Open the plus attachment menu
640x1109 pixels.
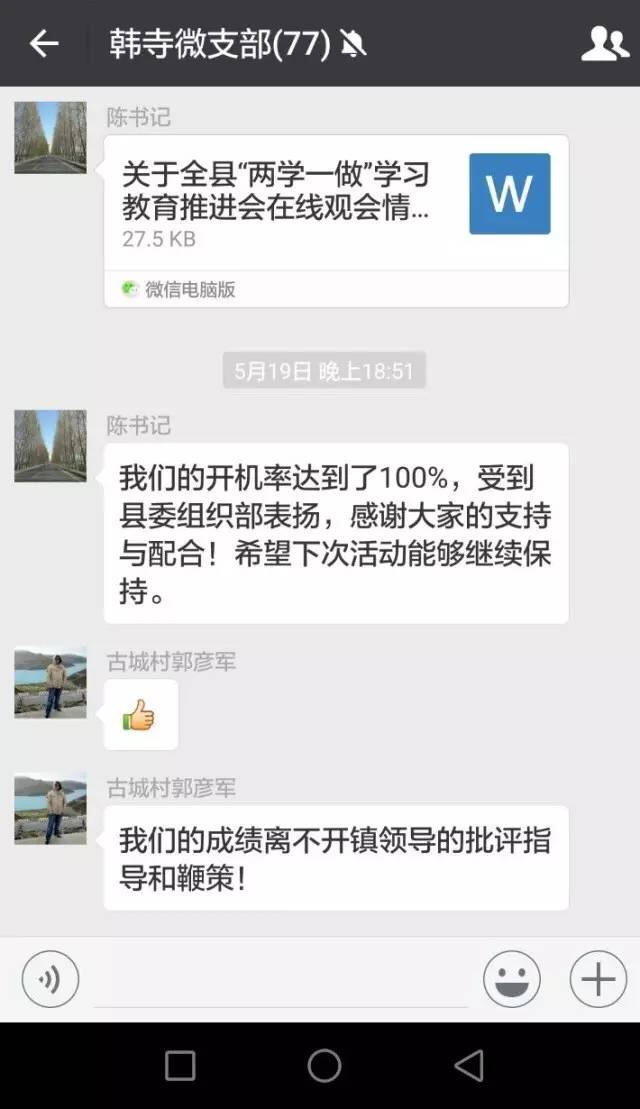click(598, 978)
